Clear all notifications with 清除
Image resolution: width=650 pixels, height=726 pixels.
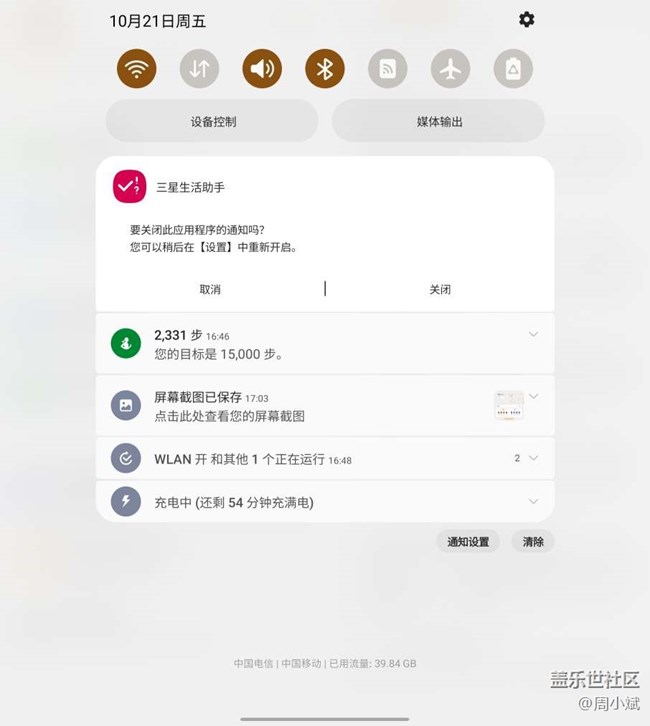point(533,542)
